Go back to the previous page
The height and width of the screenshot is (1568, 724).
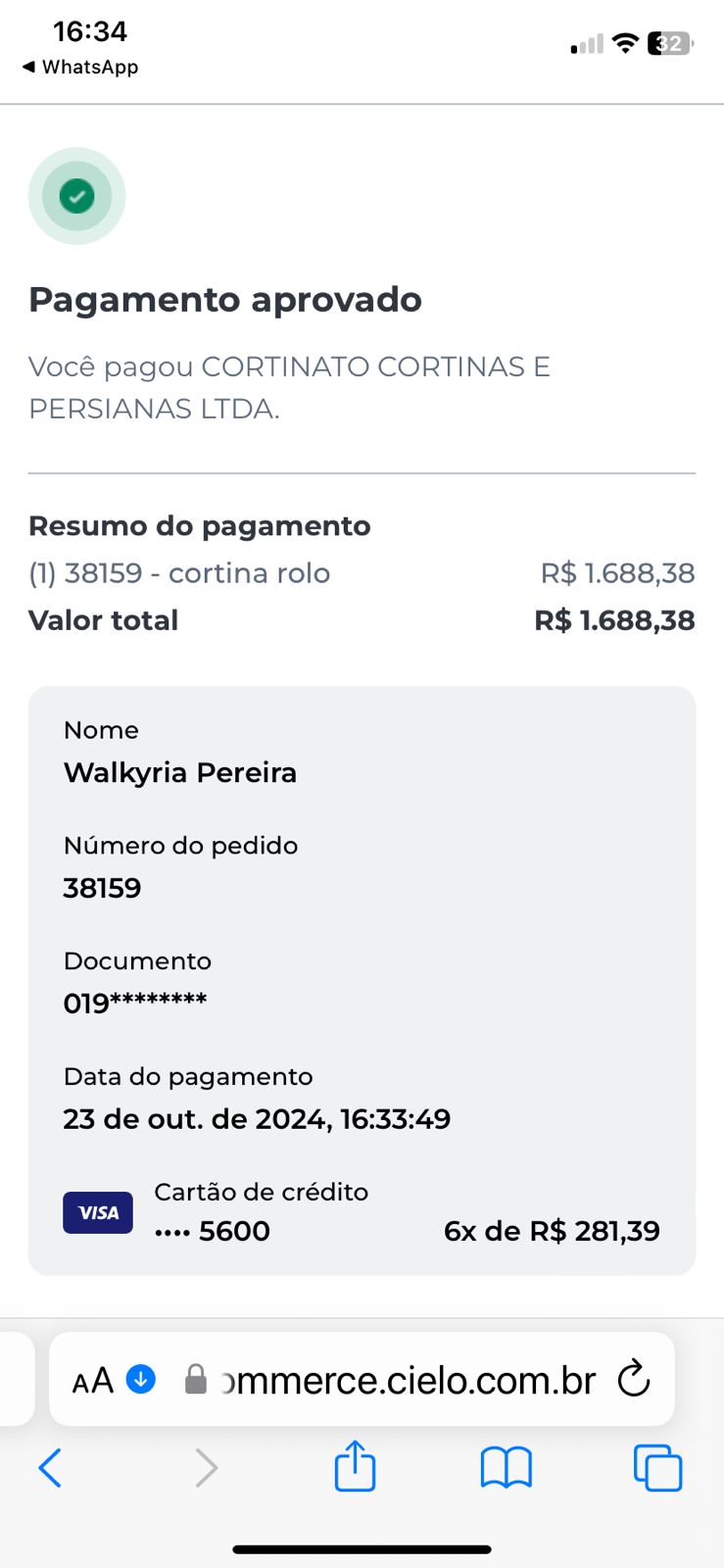pyautogui.click(x=50, y=1467)
